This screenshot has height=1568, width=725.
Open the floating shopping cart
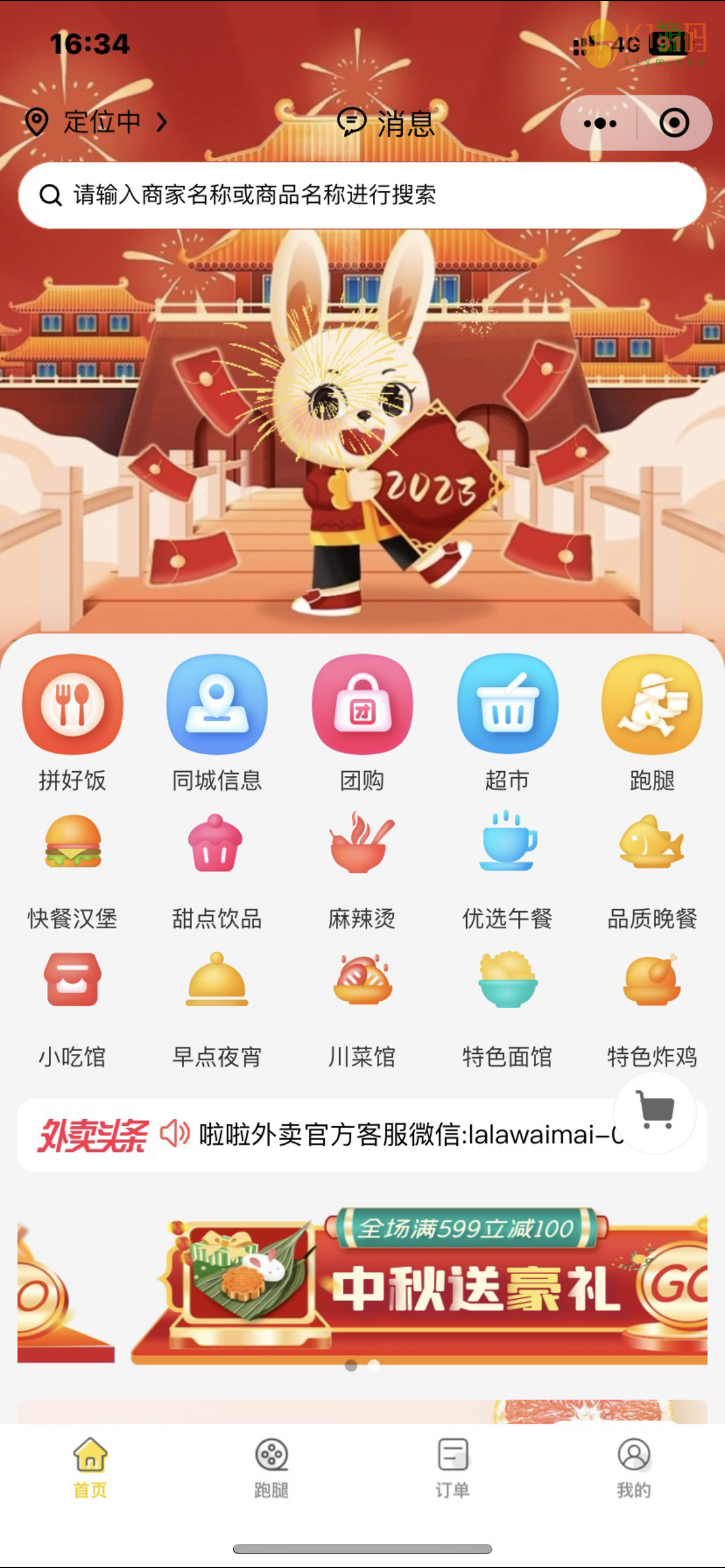click(655, 1112)
